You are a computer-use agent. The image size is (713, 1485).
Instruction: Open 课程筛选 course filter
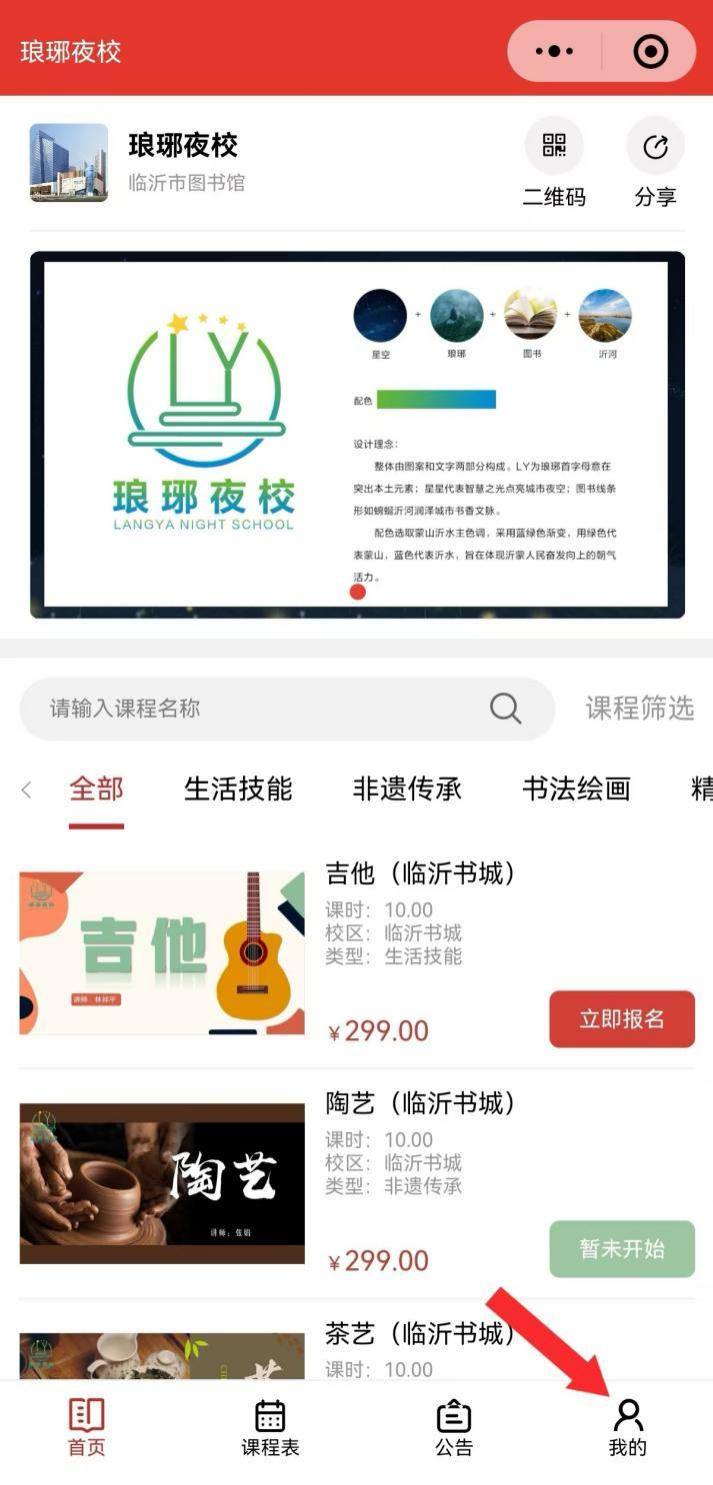640,709
